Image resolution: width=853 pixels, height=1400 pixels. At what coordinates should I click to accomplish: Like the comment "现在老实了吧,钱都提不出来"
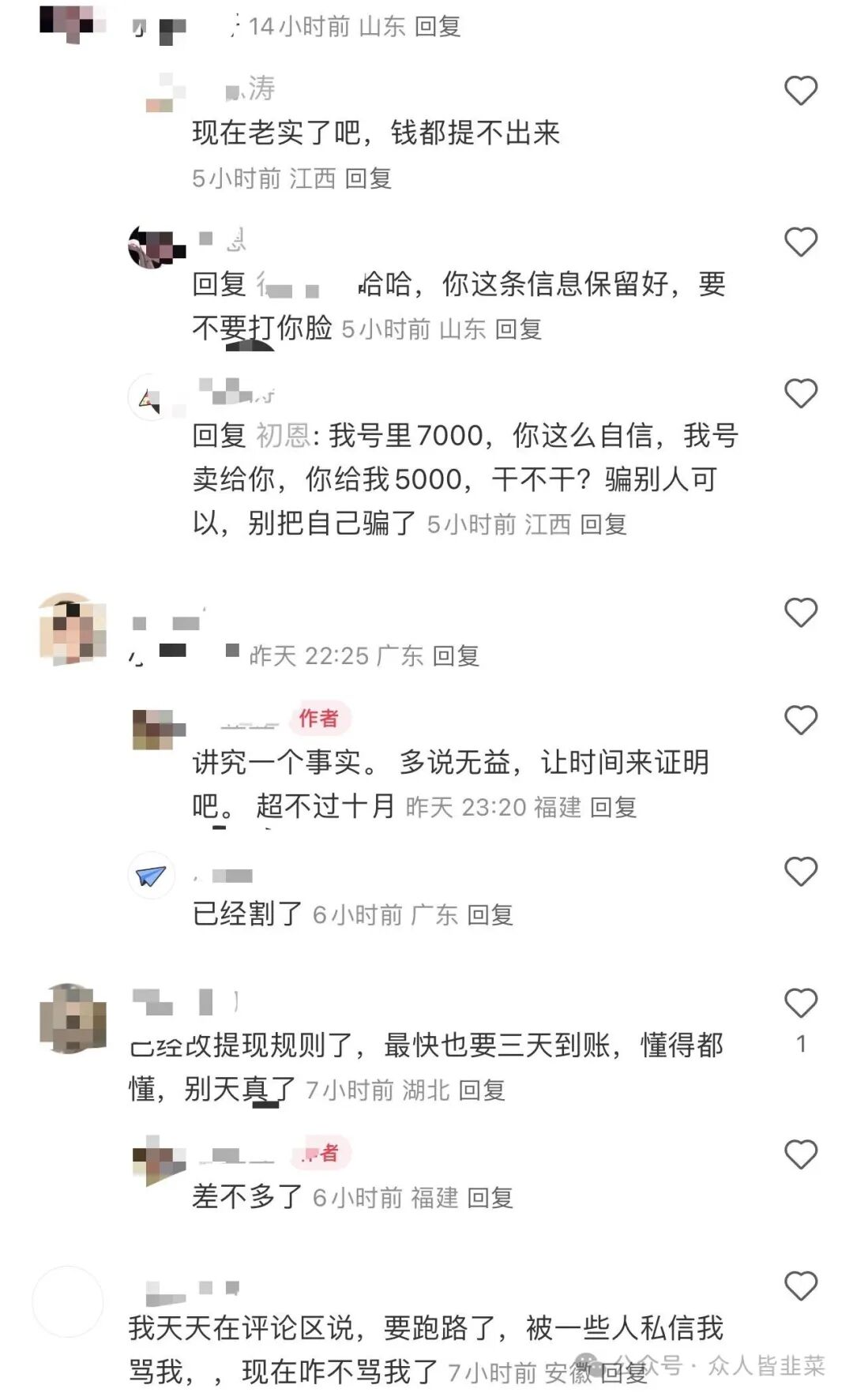point(800,91)
